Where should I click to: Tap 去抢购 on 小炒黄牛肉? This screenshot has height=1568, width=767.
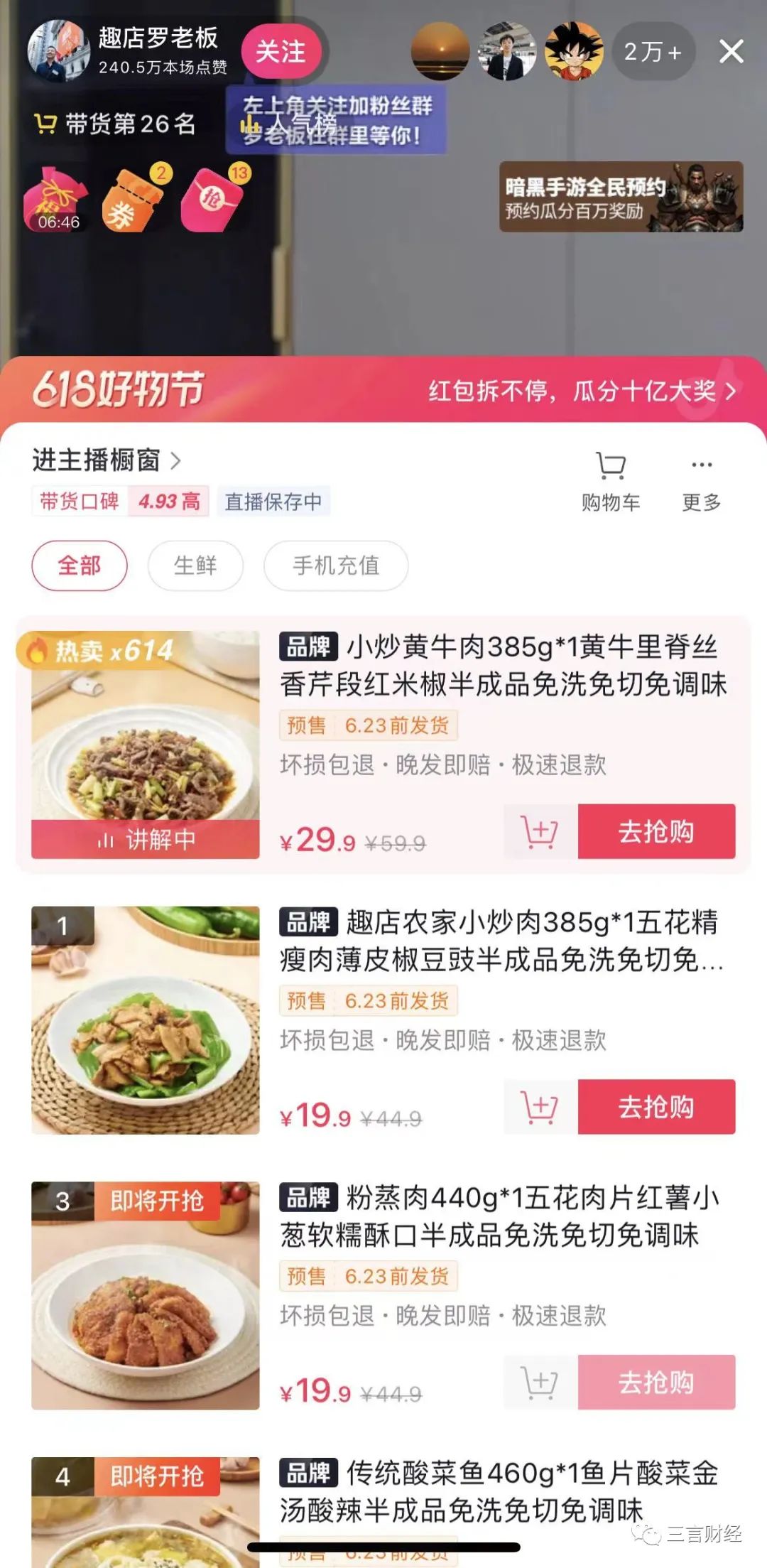coord(654,833)
